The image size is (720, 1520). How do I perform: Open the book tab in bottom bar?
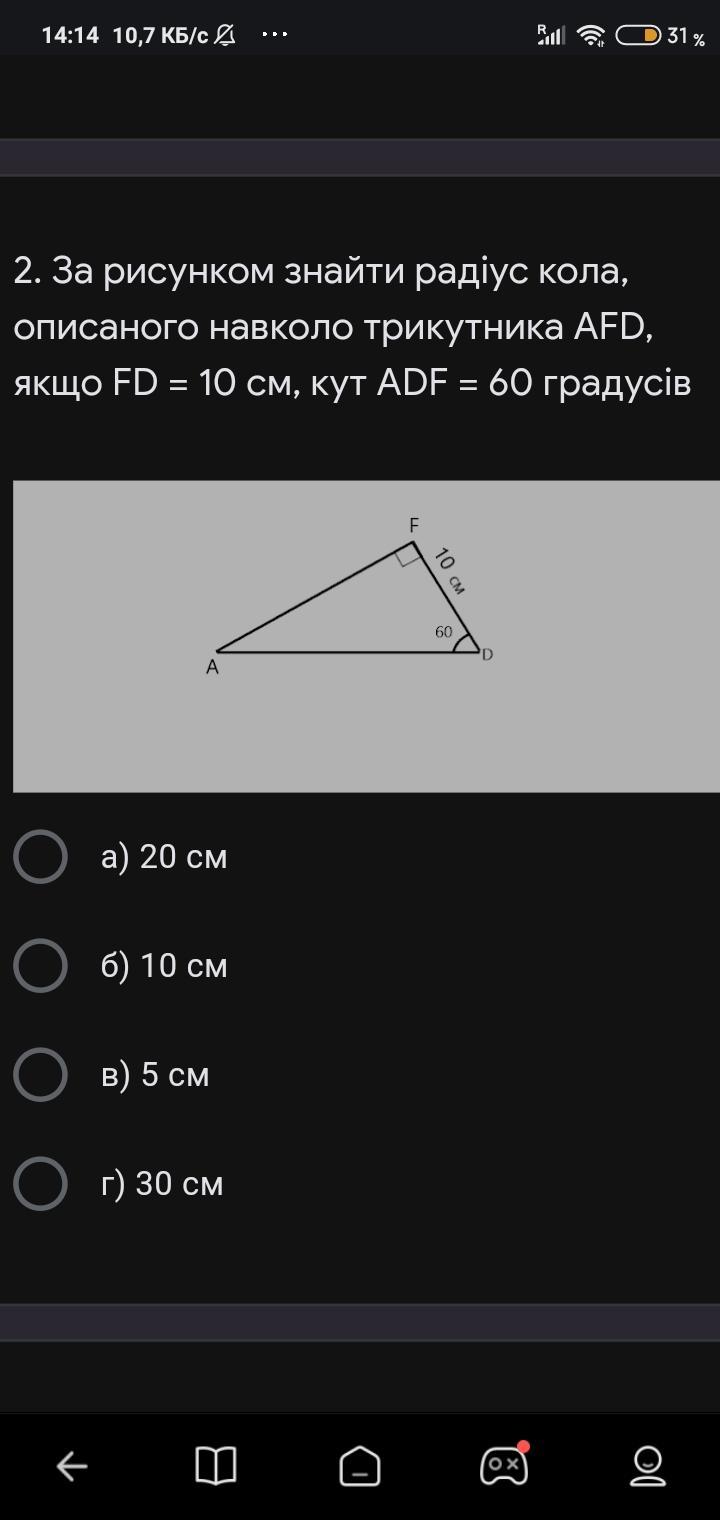216,1467
